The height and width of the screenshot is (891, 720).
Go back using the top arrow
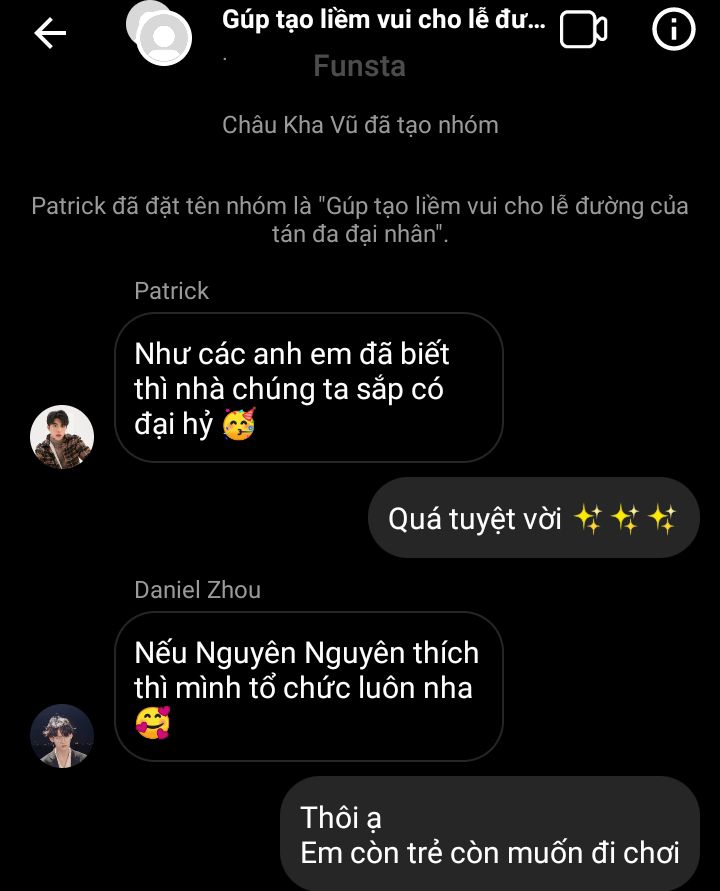(50, 34)
